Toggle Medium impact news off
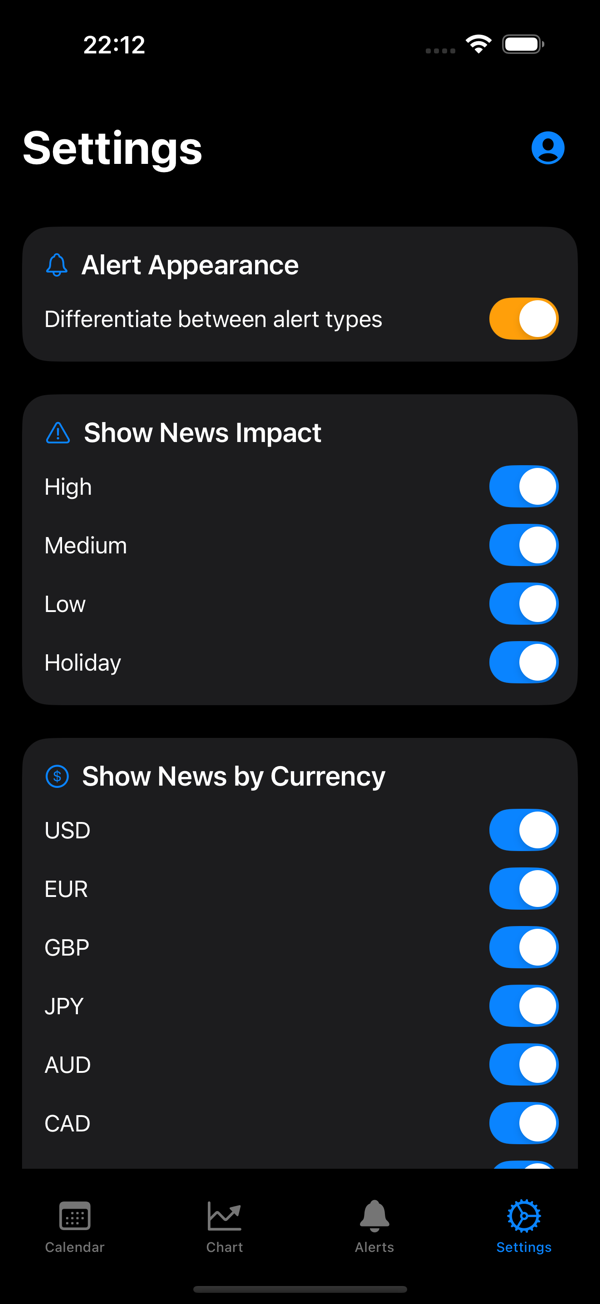600x1304 pixels. coord(524,545)
